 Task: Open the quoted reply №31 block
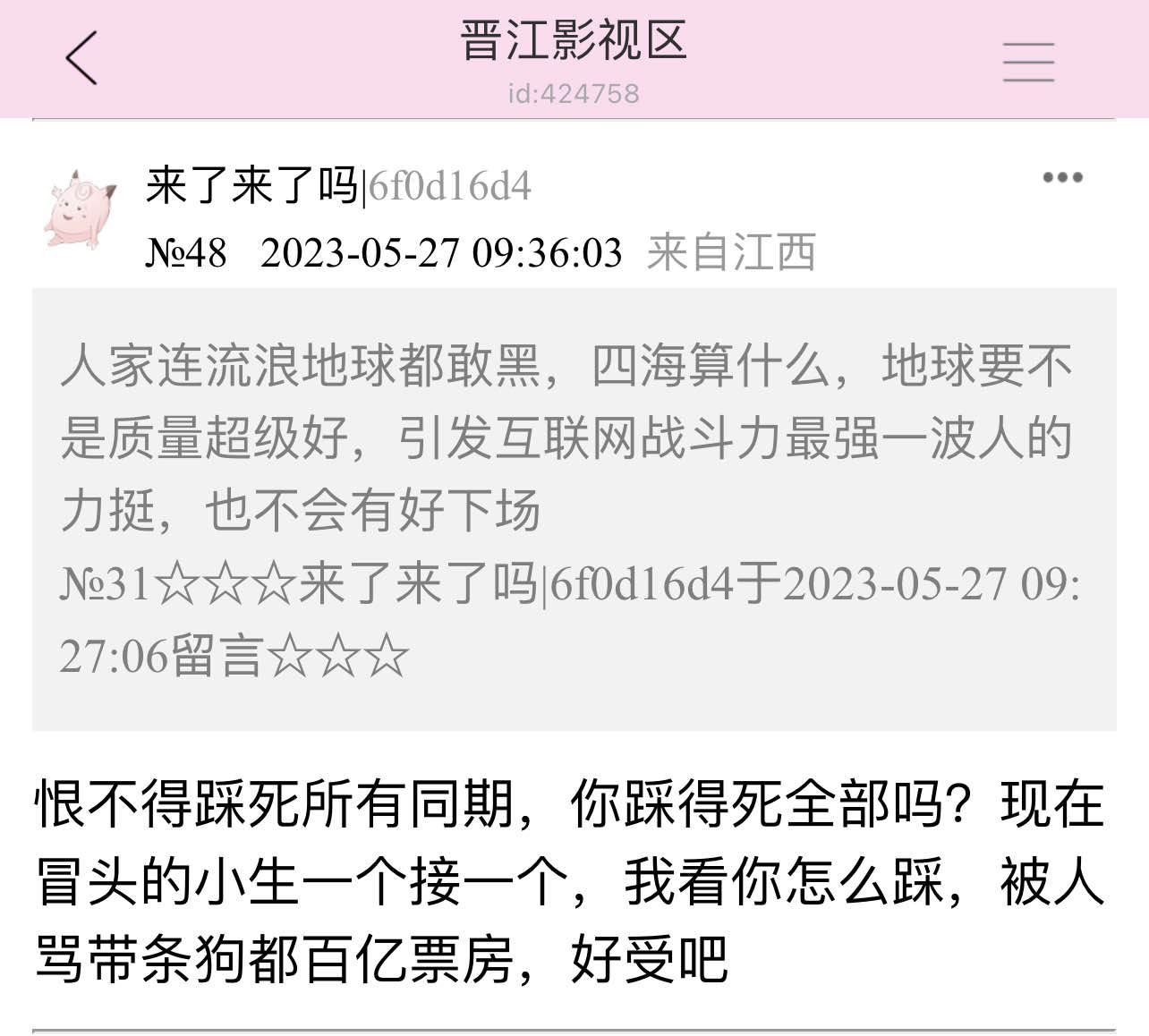click(x=574, y=509)
